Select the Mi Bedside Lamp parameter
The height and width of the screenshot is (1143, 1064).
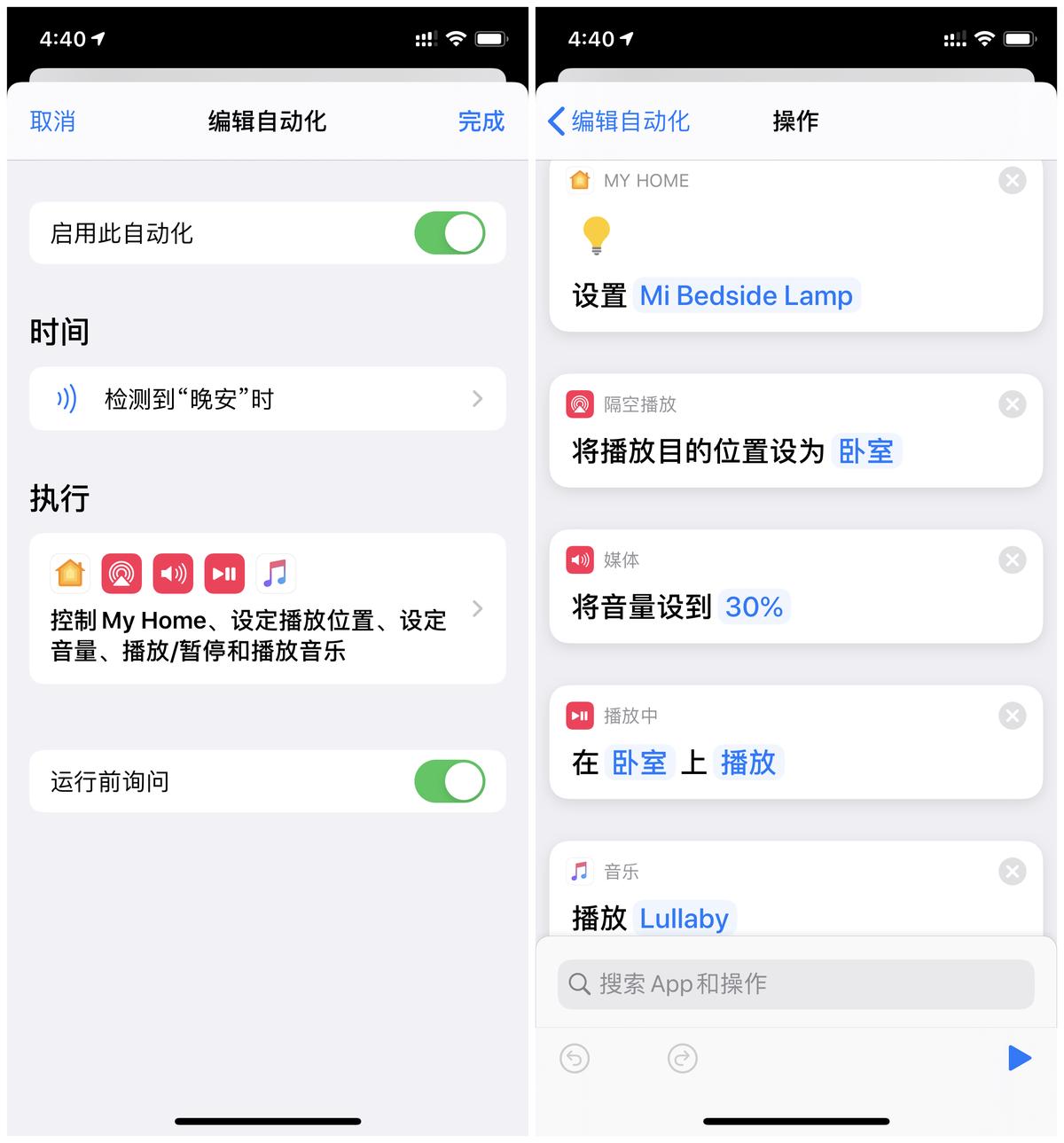[x=746, y=295]
